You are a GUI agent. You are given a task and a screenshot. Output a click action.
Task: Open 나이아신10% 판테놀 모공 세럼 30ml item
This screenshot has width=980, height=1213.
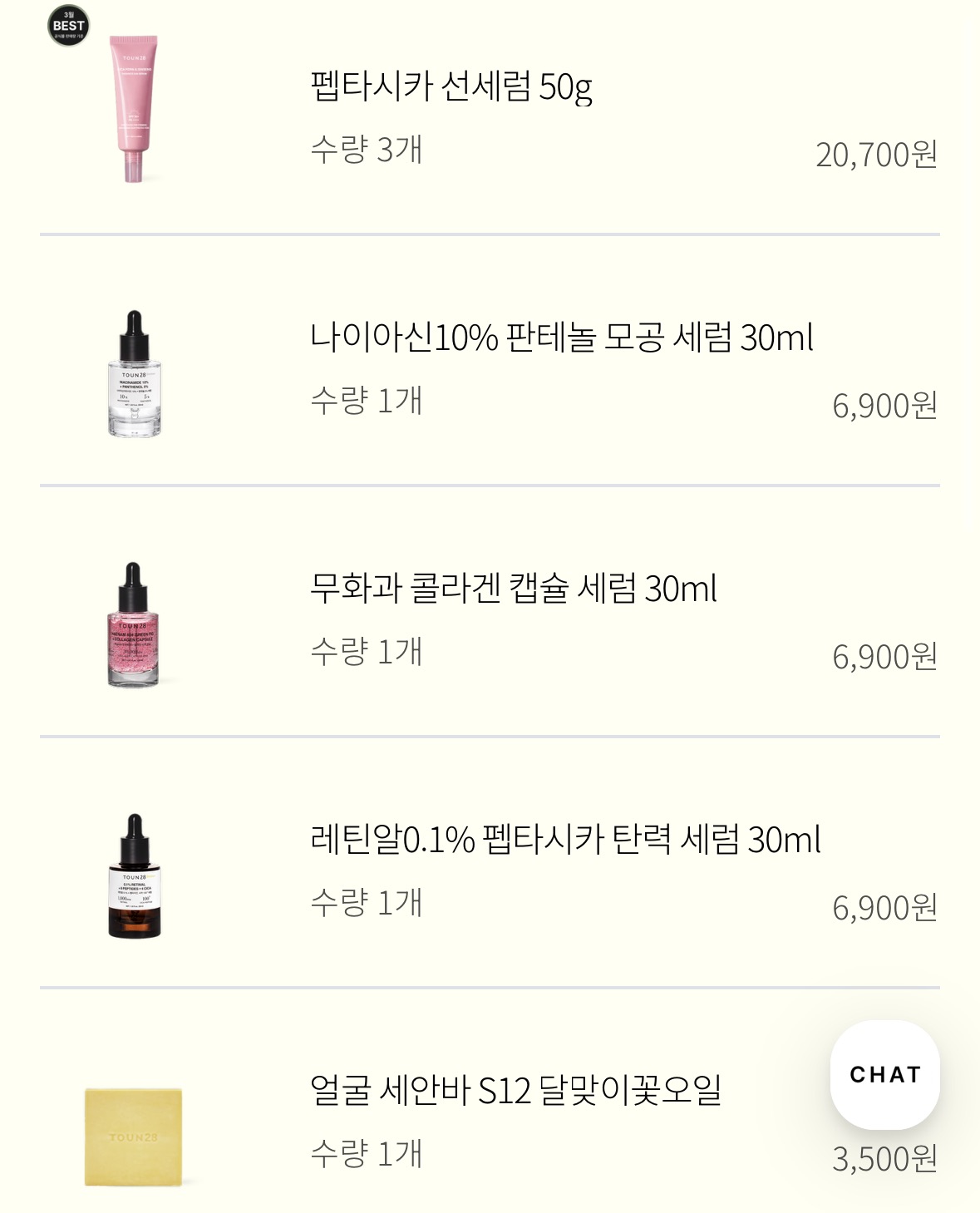click(490, 361)
